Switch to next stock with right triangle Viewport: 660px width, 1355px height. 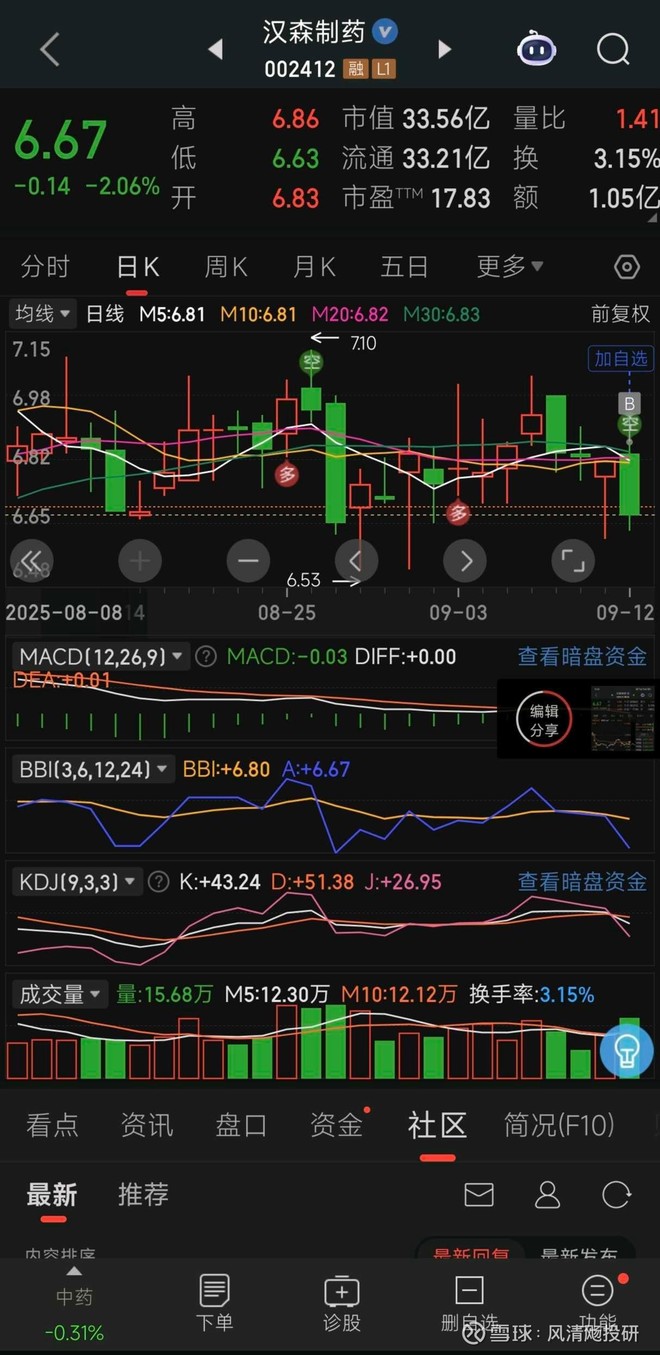coord(445,49)
